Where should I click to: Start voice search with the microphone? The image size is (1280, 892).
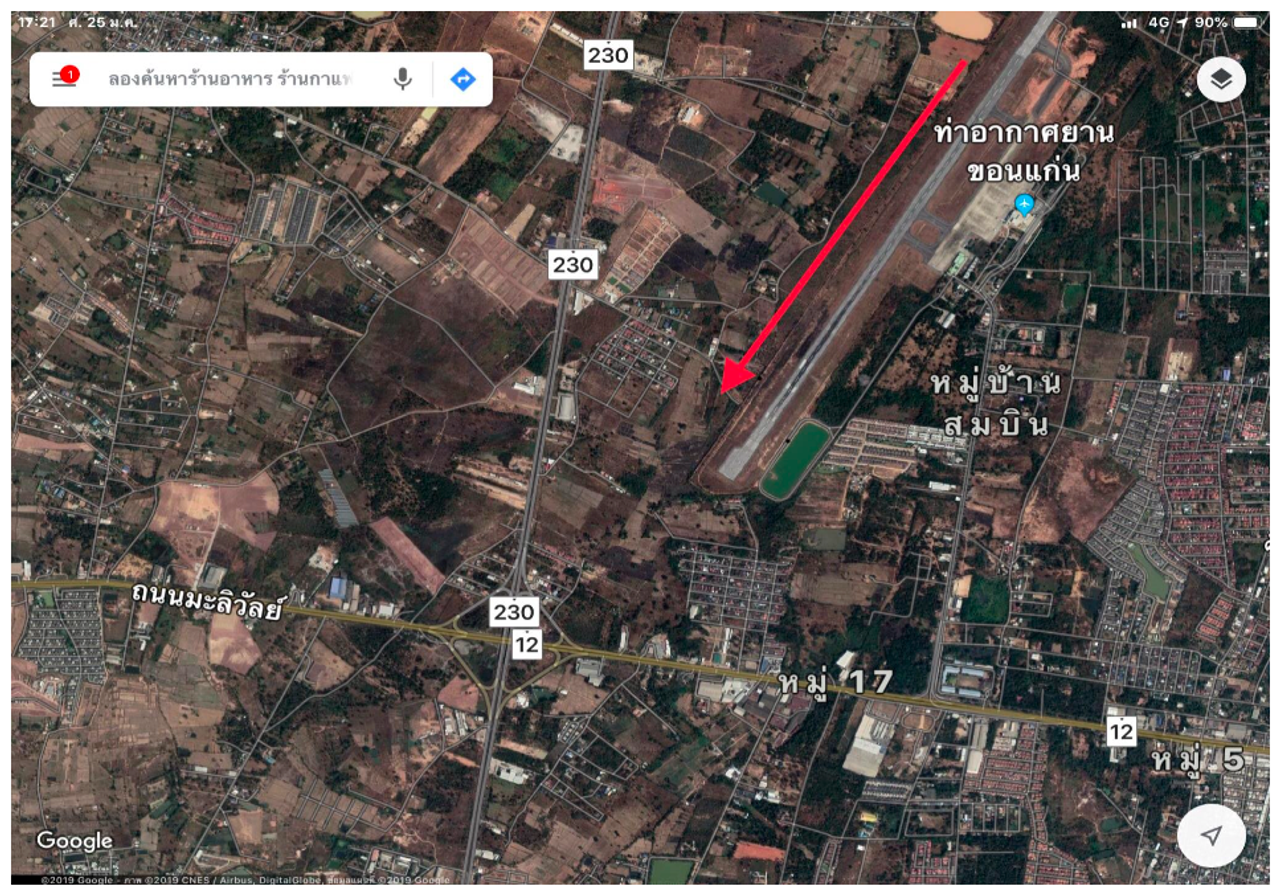tap(402, 79)
